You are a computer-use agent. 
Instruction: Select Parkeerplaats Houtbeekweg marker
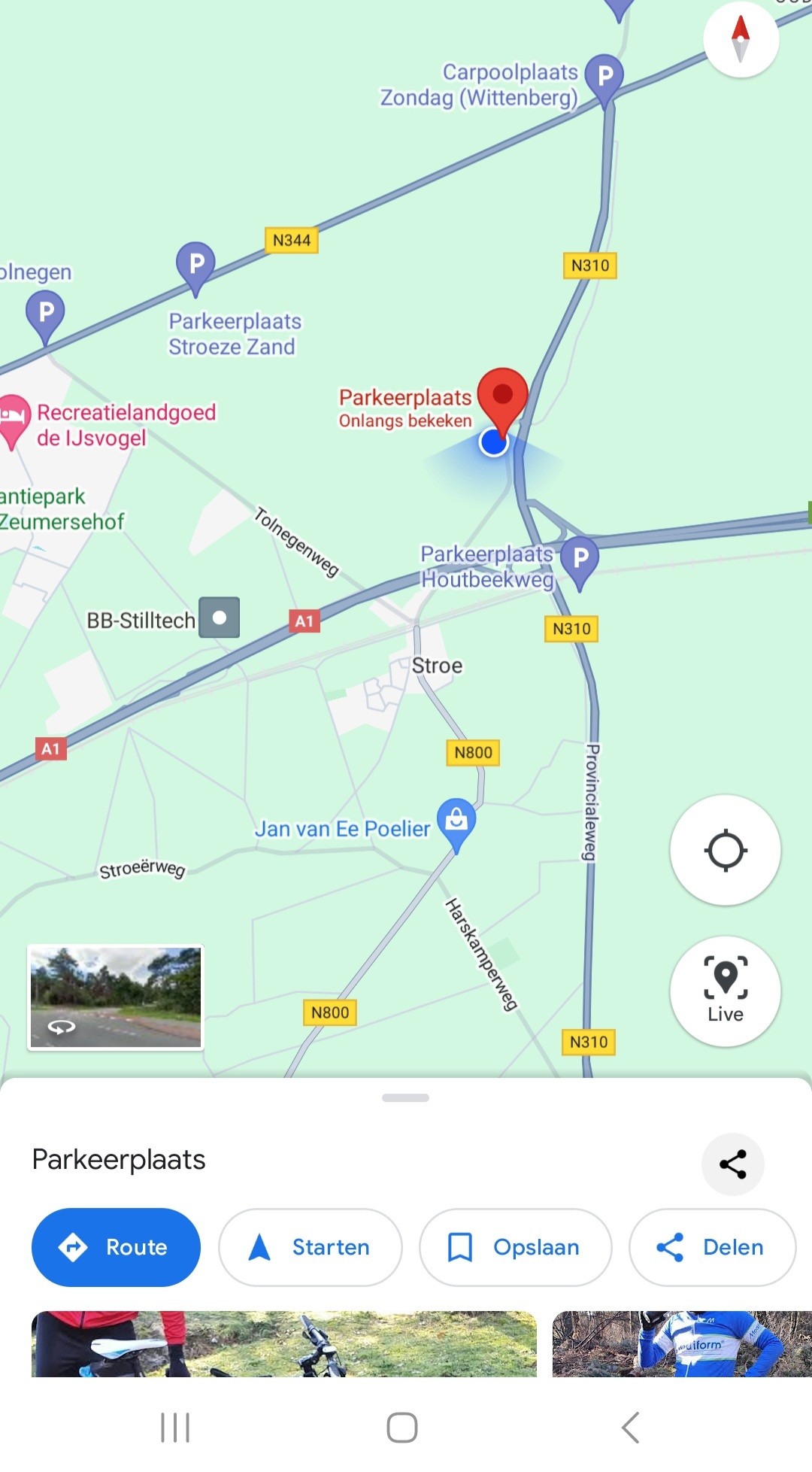pos(580,563)
